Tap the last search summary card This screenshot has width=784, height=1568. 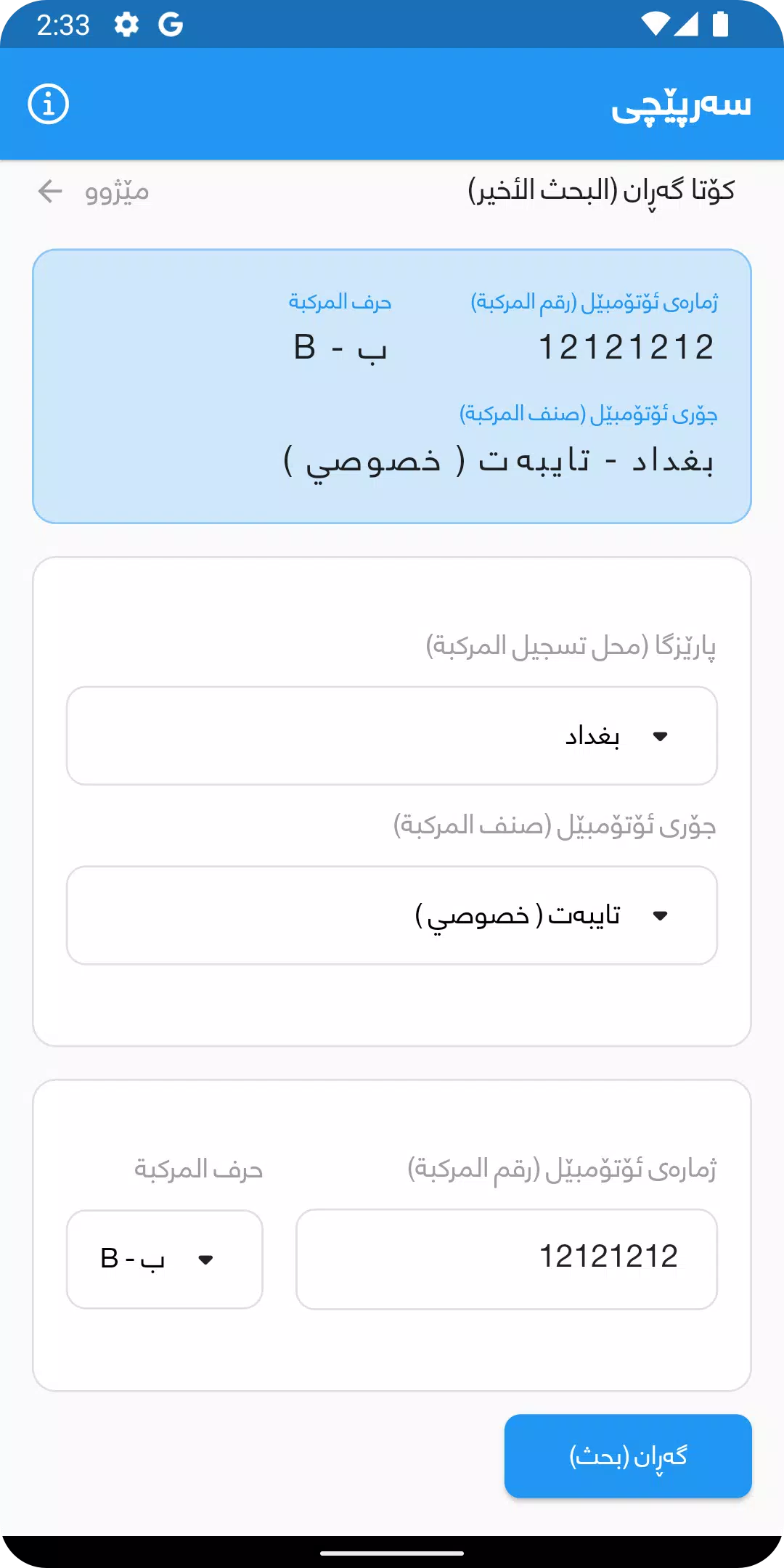[x=391, y=385]
